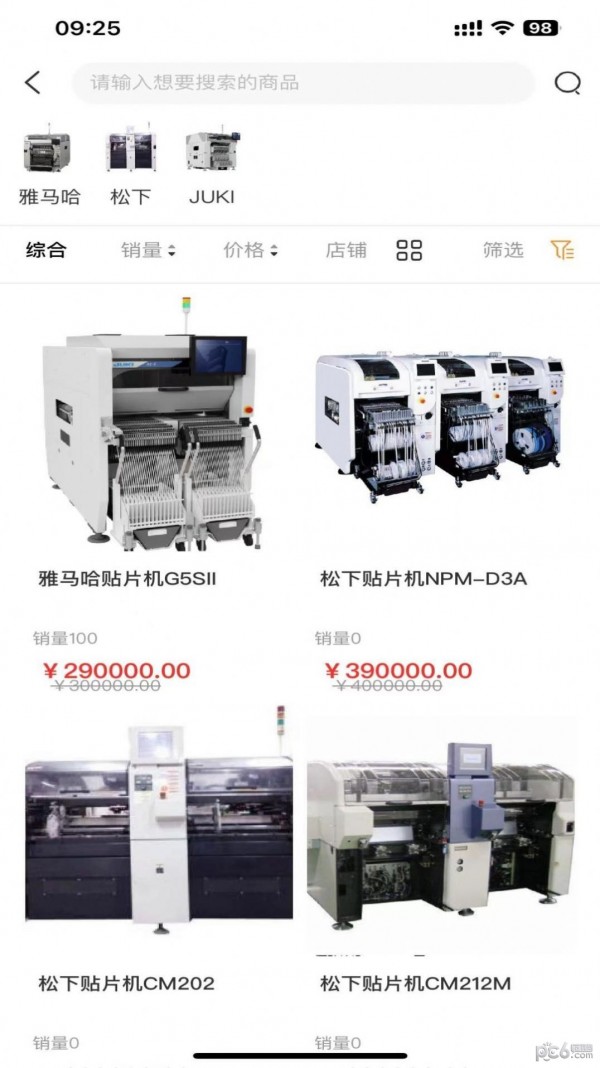Sort products by 价格

(250, 250)
